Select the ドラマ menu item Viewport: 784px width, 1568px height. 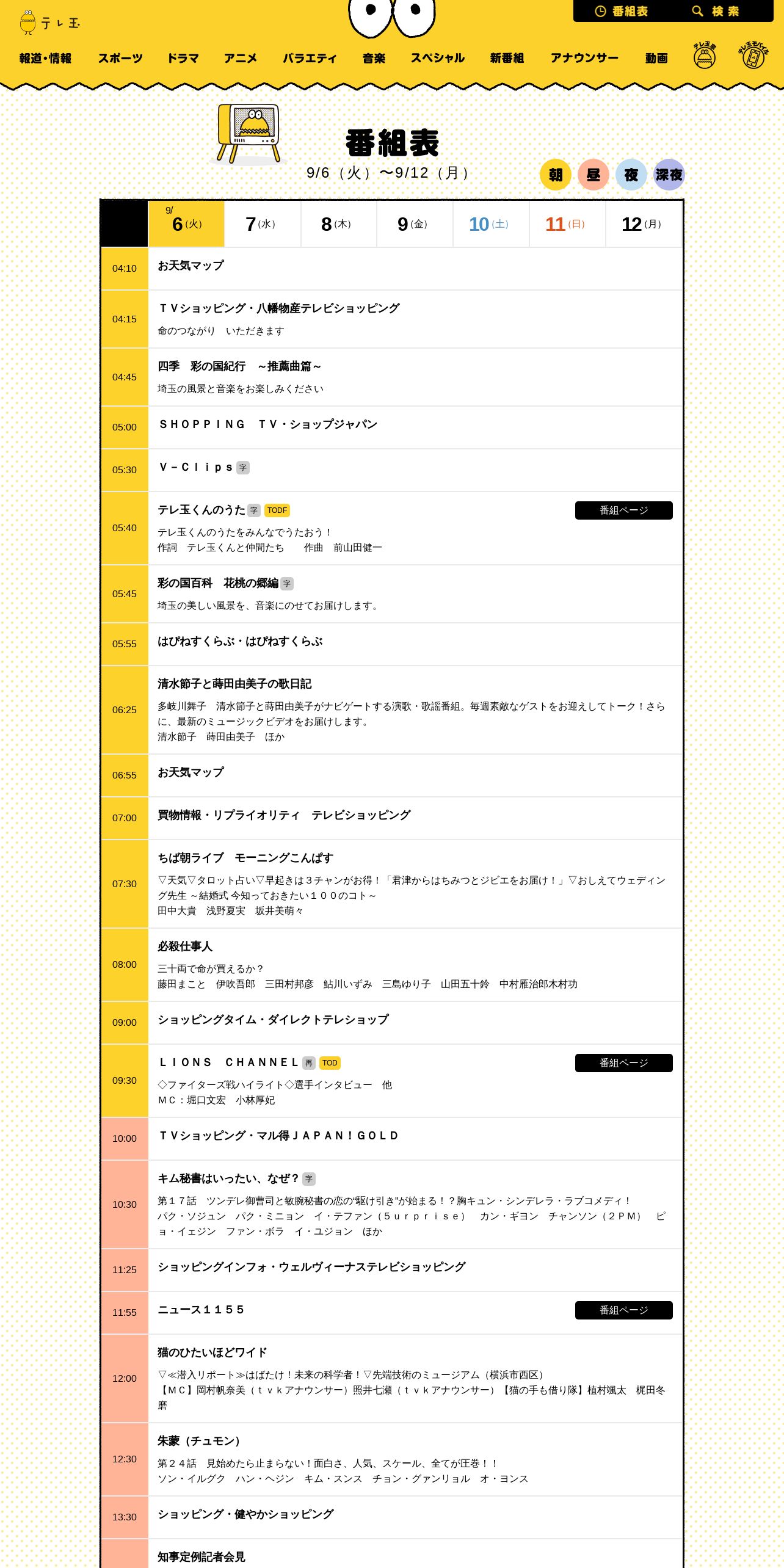(183, 58)
